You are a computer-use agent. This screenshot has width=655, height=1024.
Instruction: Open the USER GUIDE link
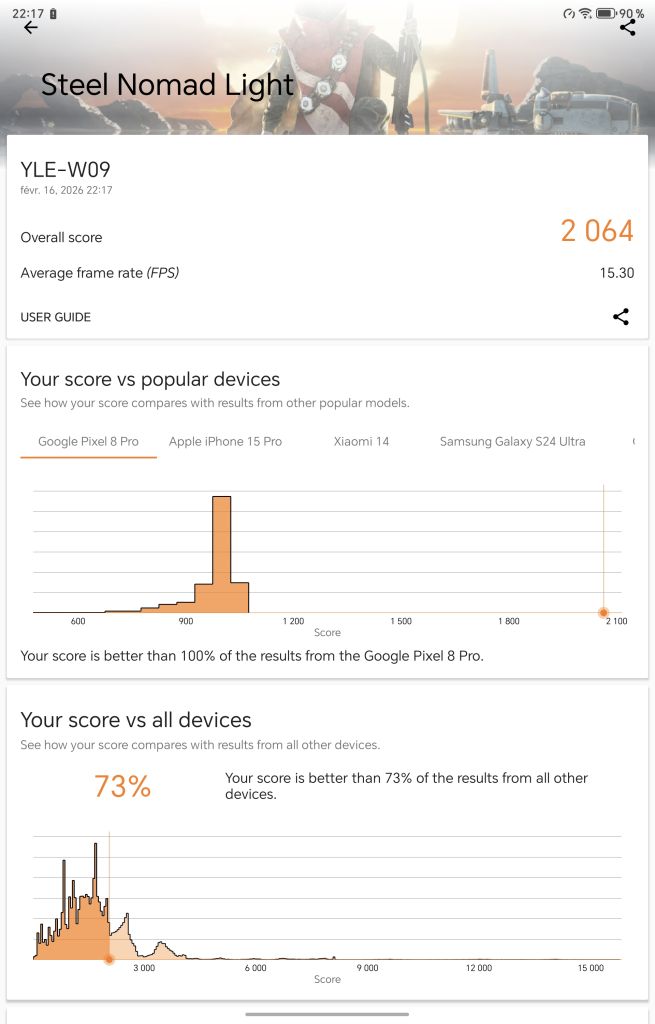click(56, 317)
